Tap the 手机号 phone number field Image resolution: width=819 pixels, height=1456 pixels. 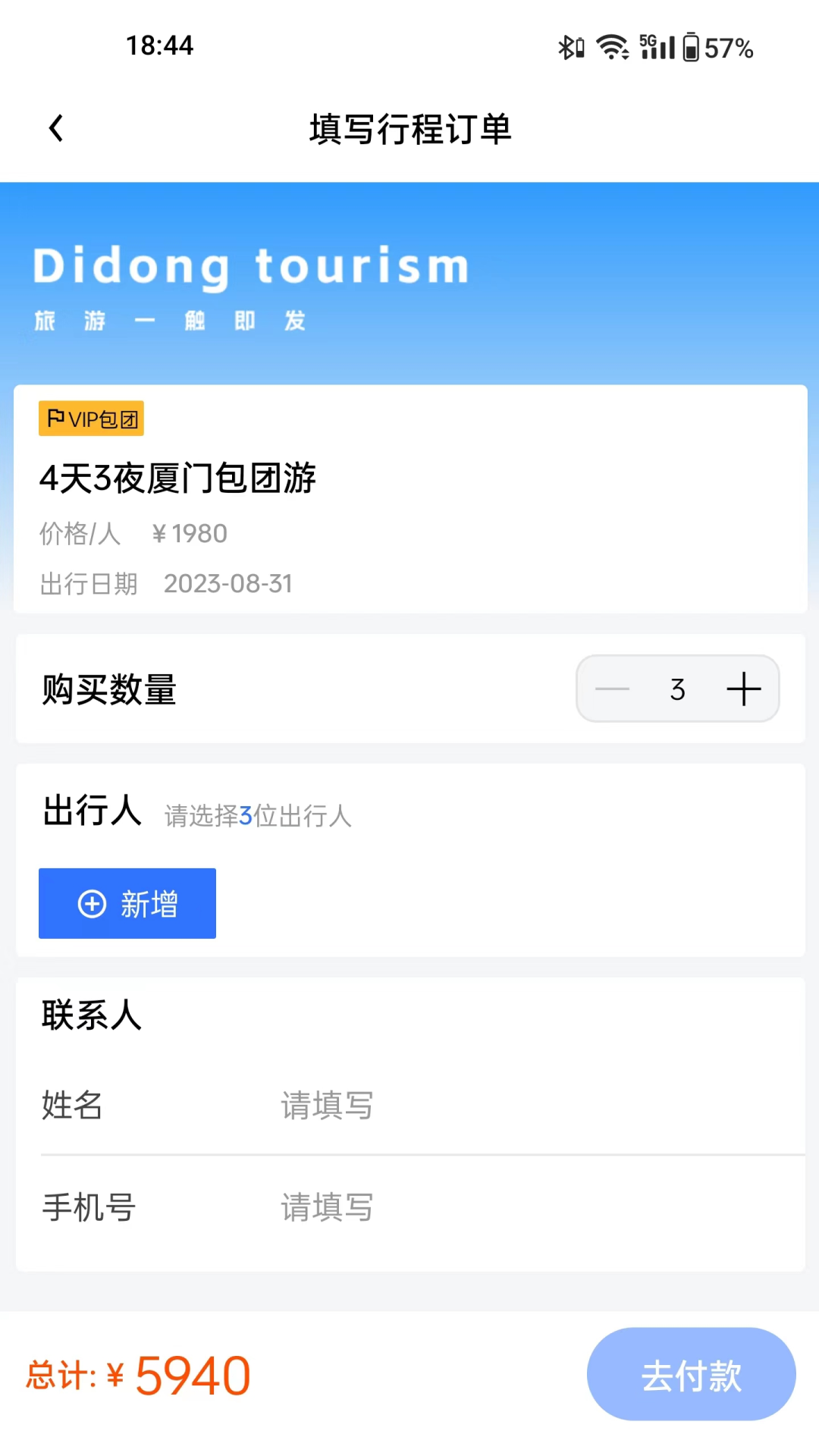click(x=327, y=1207)
